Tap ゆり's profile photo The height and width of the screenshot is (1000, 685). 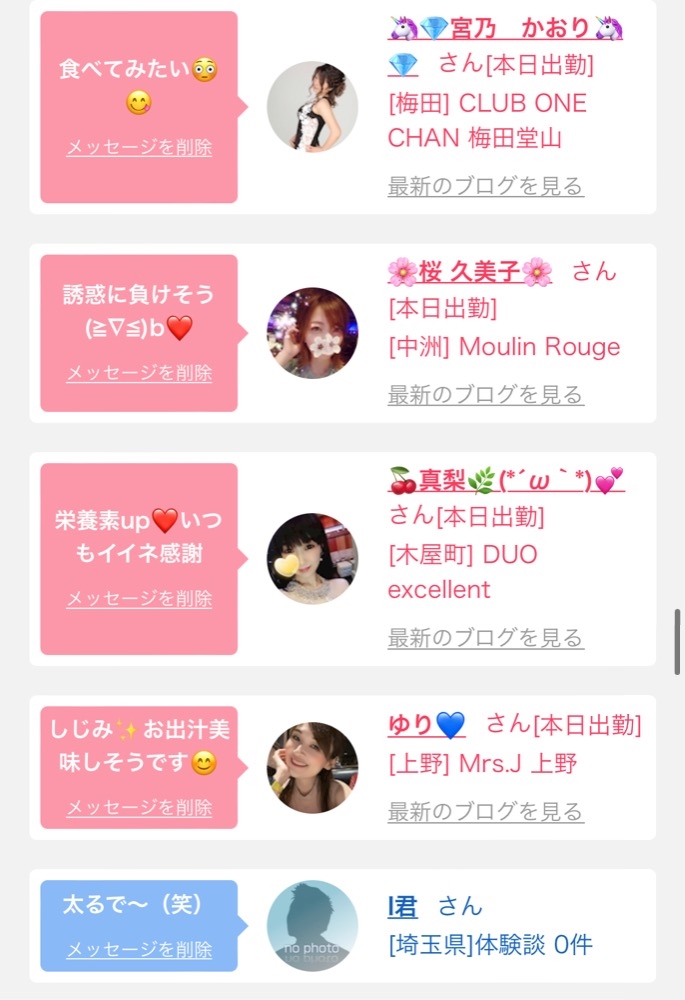point(312,768)
